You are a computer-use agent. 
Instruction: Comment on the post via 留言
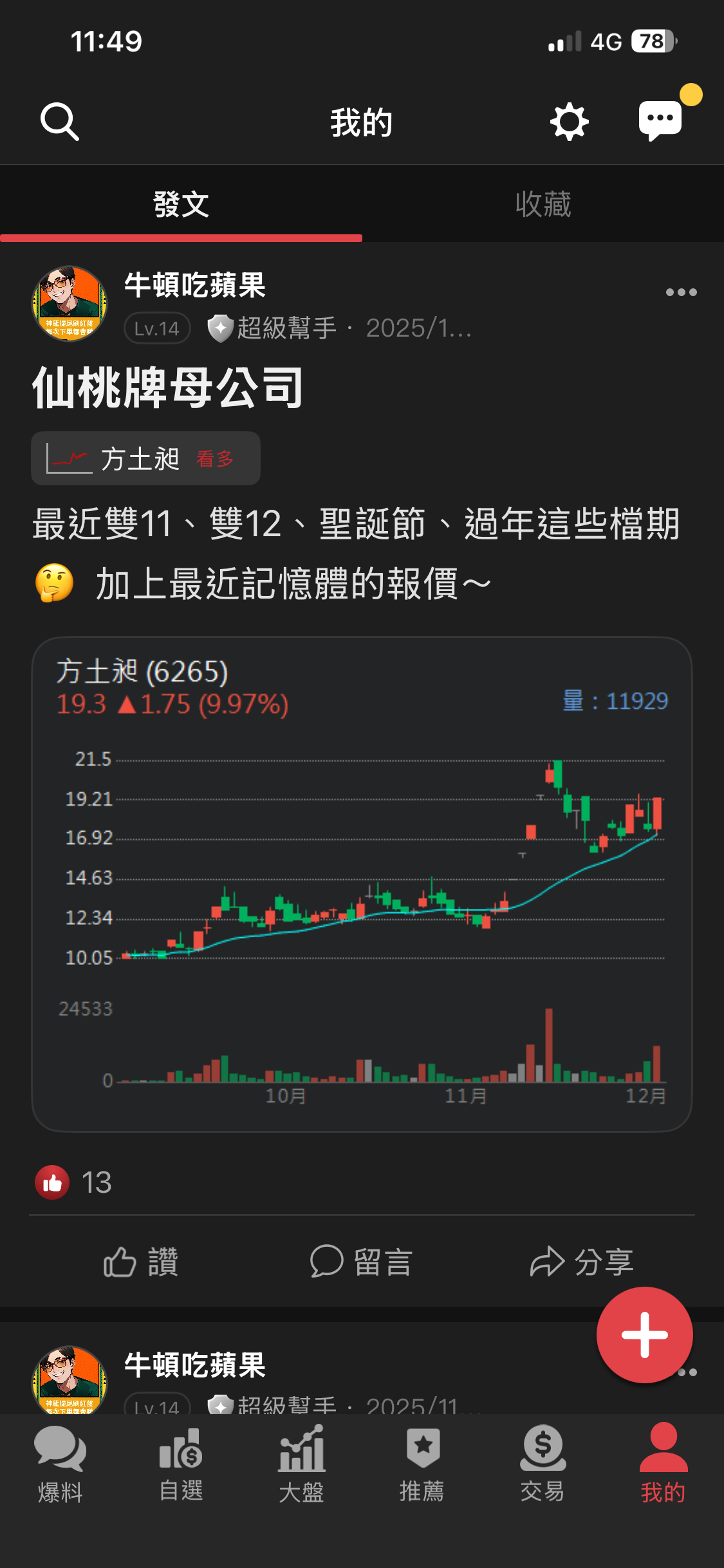(x=361, y=1262)
